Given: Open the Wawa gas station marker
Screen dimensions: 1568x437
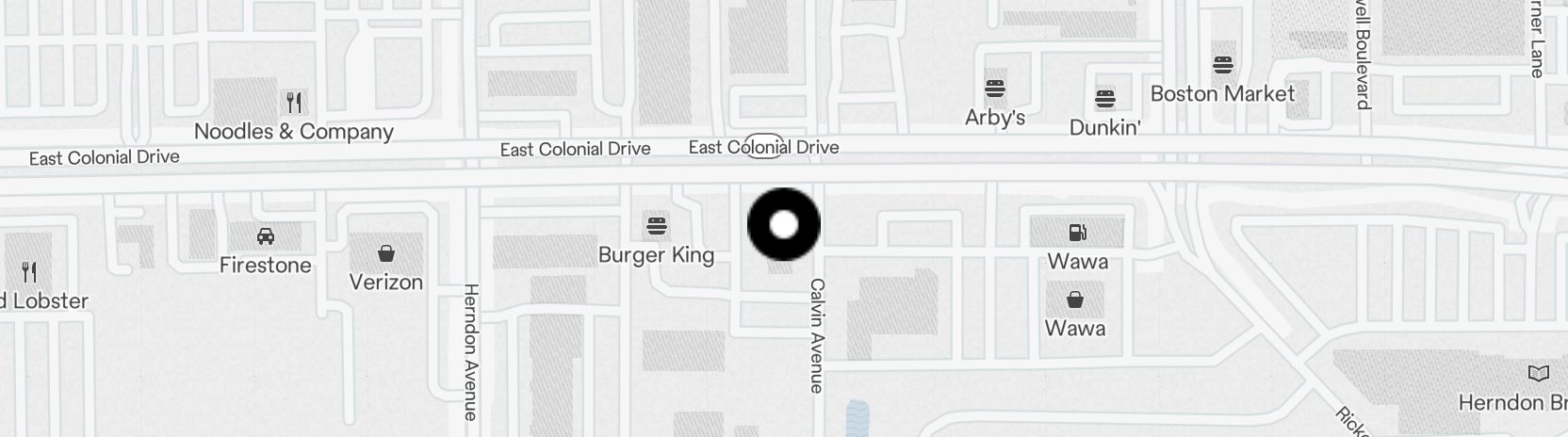Looking at the screenshot, I should pos(1077,233).
